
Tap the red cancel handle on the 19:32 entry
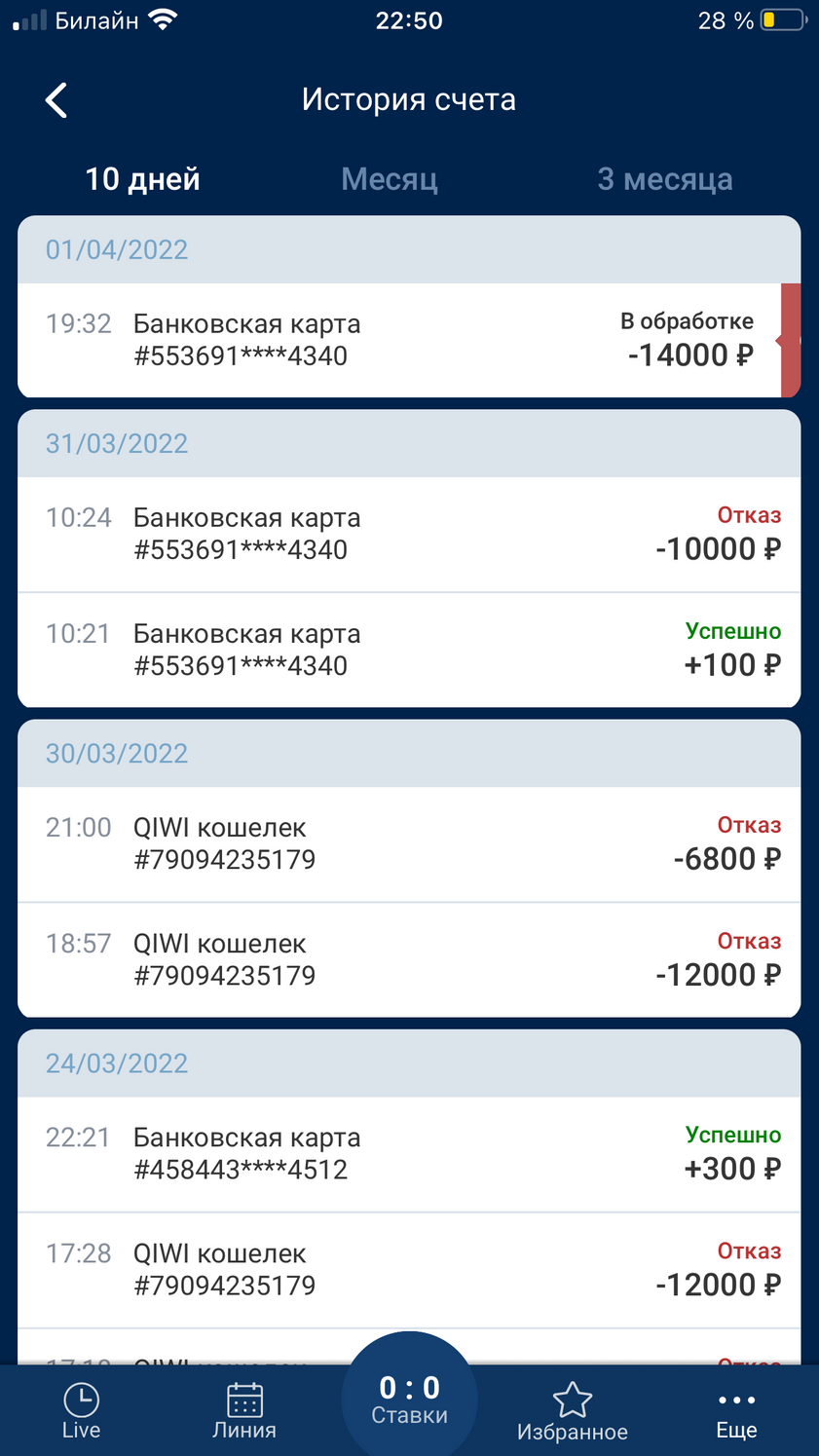coord(791,340)
